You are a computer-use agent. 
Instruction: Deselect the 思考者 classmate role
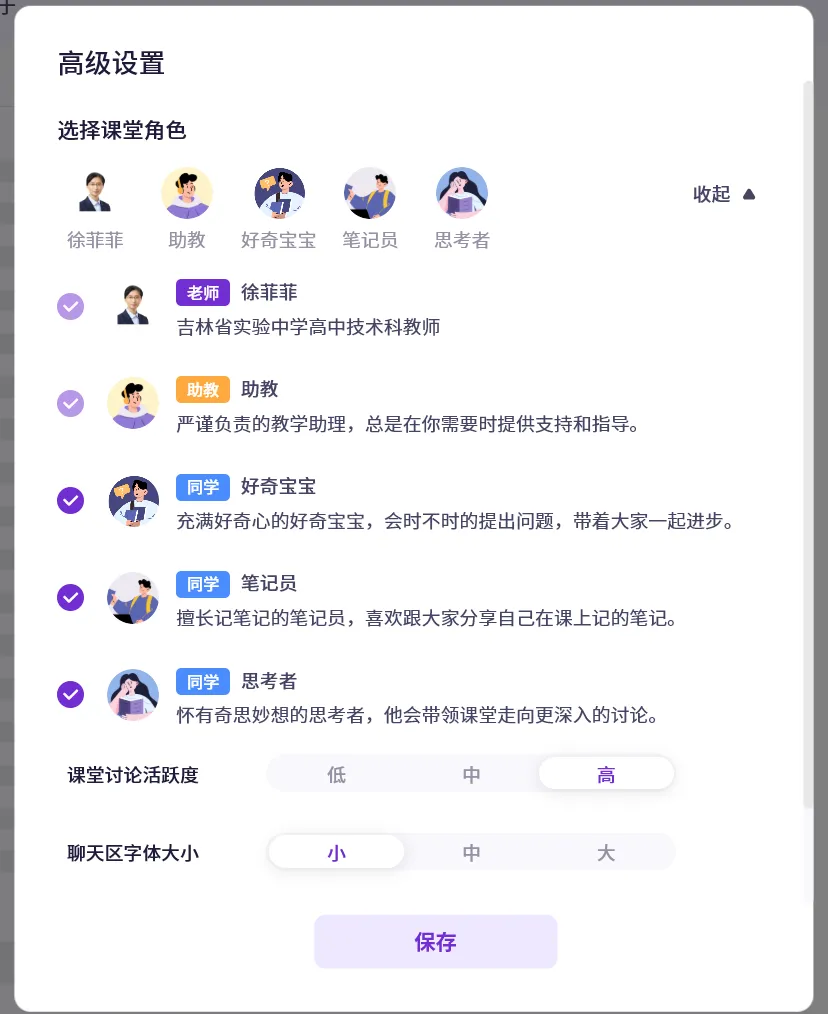71,695
